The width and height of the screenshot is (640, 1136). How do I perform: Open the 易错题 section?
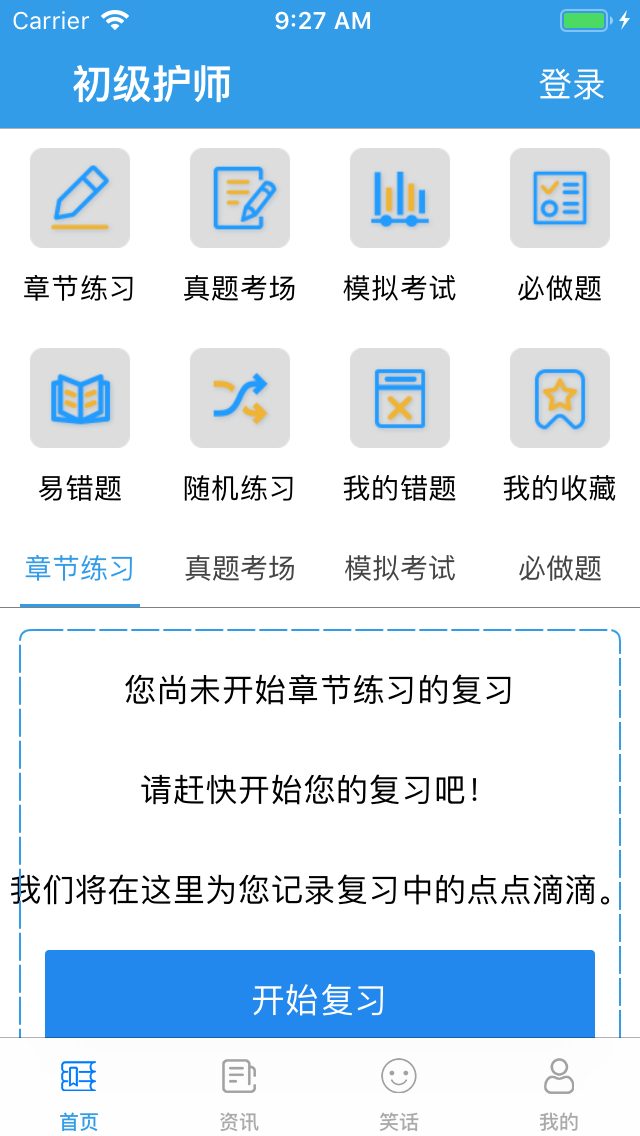(80, 398)
